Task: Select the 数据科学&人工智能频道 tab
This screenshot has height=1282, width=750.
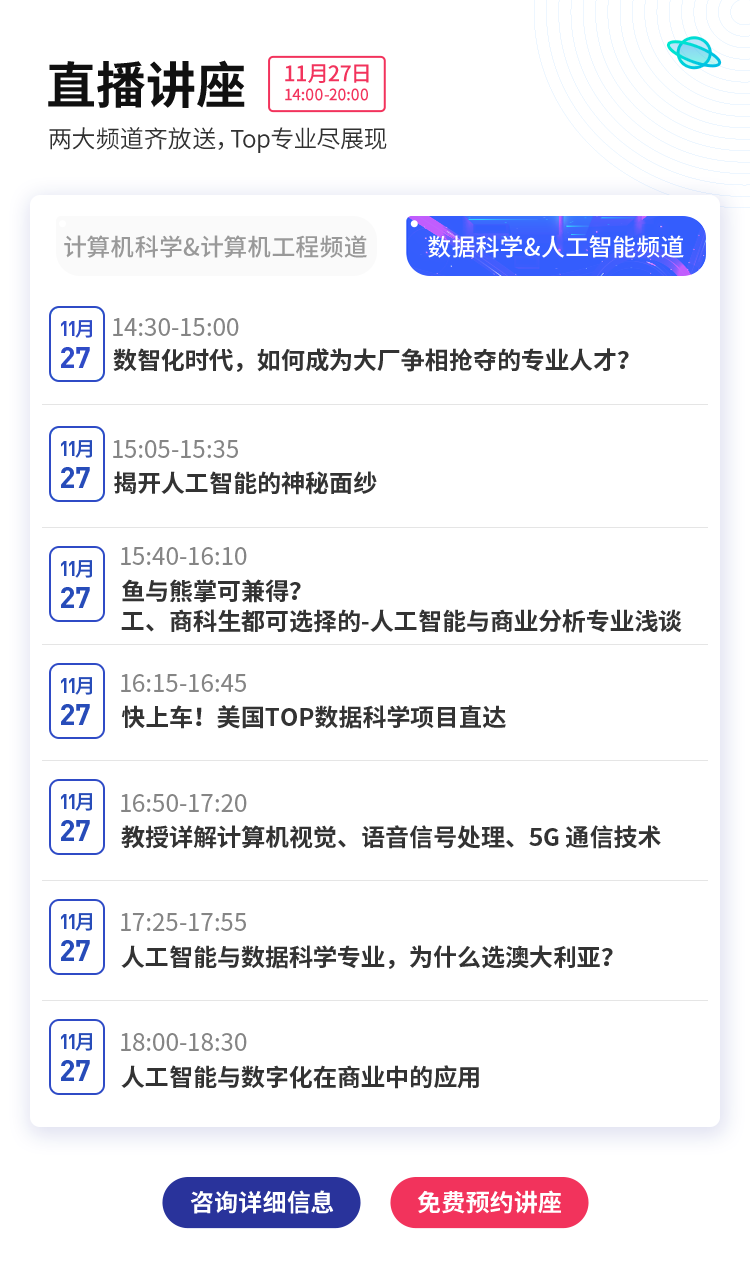Action: [556, 246]
